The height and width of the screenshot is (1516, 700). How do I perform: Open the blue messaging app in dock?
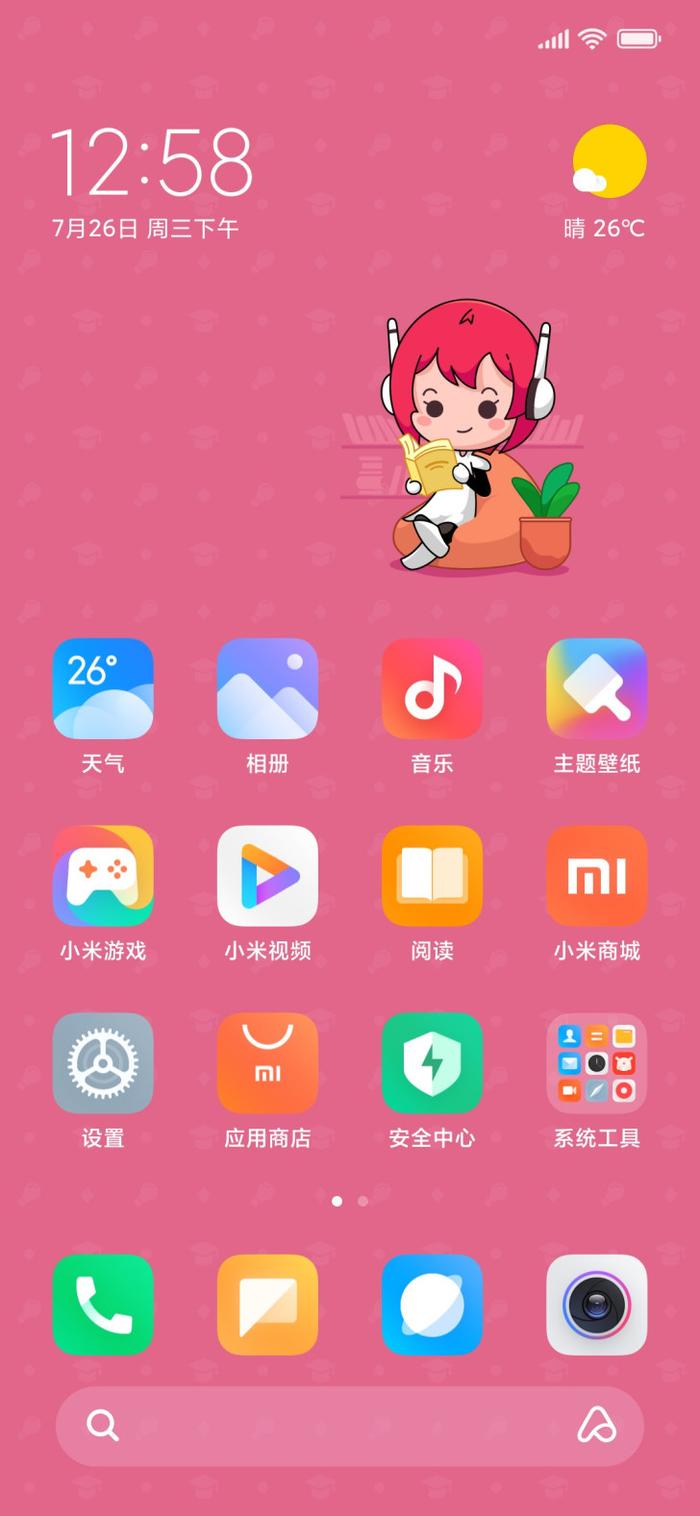[x=432, y=1305]
